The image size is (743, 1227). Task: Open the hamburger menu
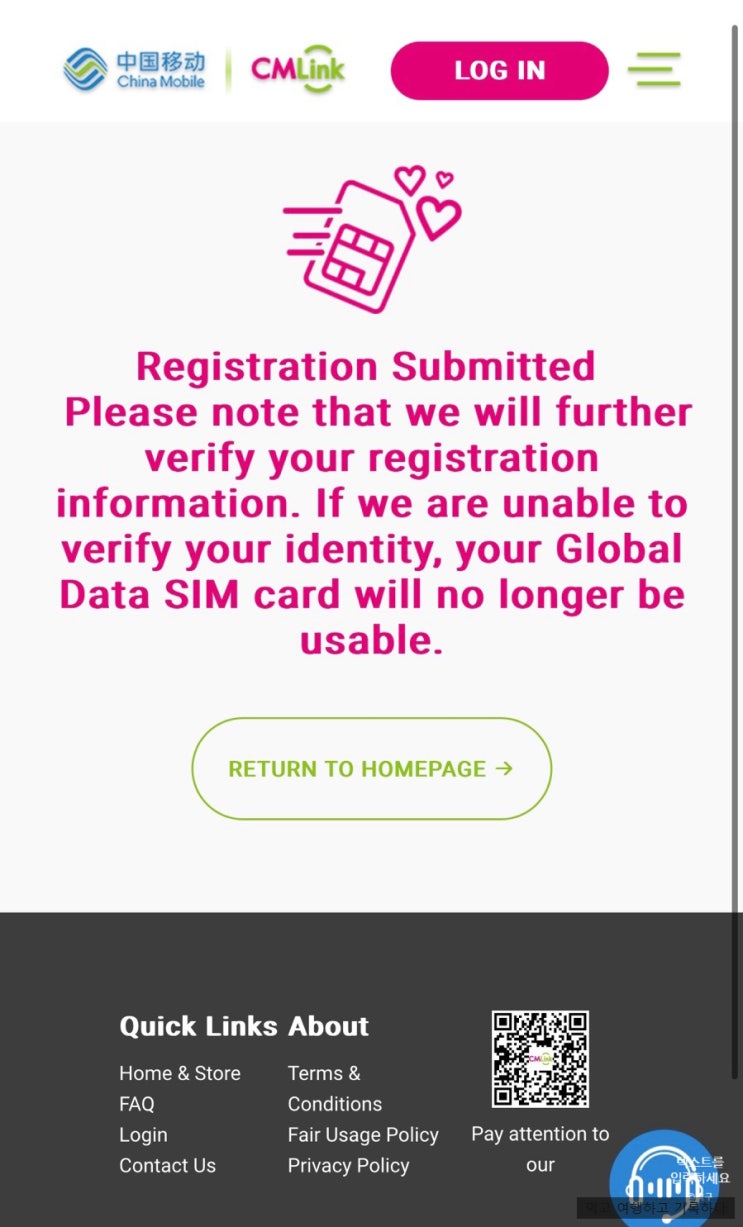tap(655, 70)
